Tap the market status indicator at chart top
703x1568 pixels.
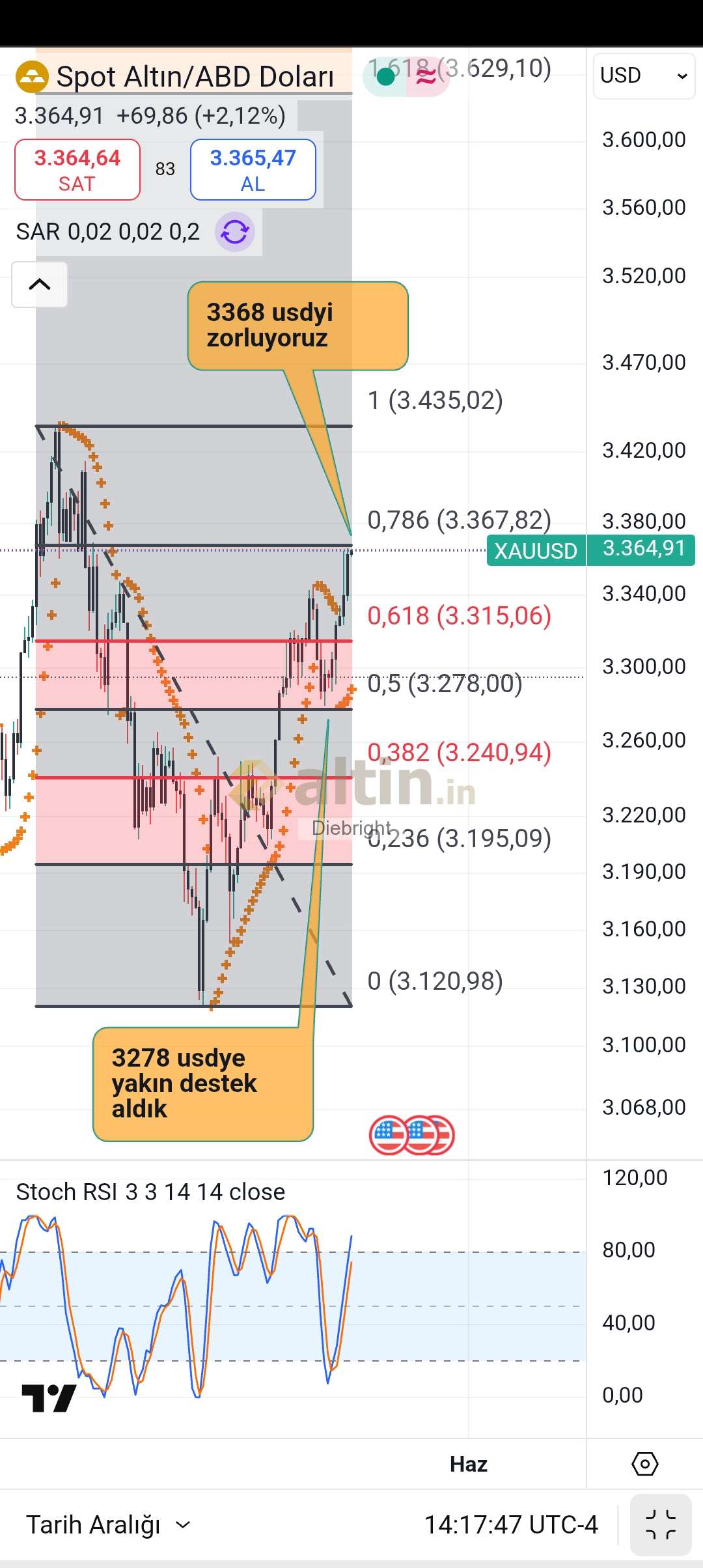[x=385, y=77]
